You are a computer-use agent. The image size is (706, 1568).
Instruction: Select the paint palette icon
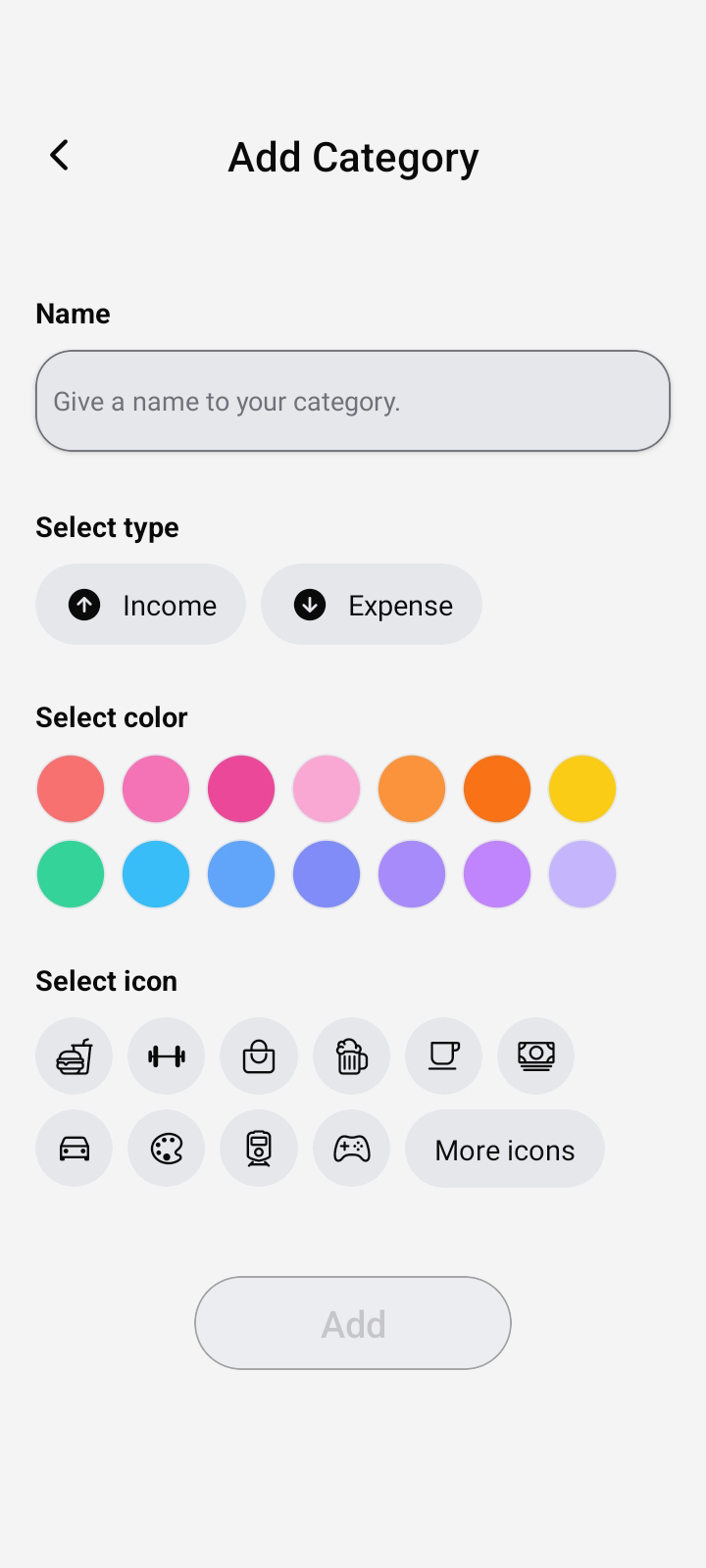click(167, 1149)
